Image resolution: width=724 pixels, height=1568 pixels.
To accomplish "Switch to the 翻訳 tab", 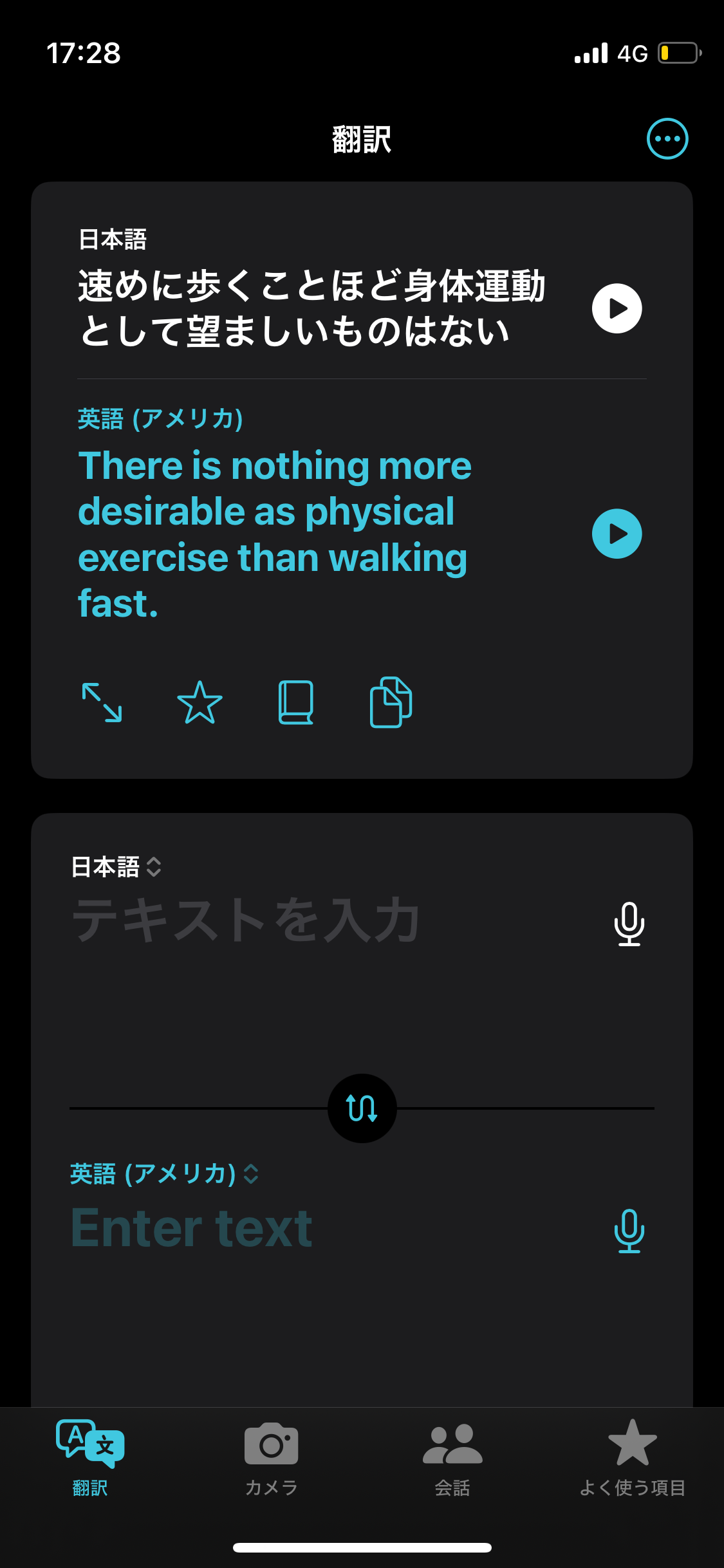I will pos(90,1458).
